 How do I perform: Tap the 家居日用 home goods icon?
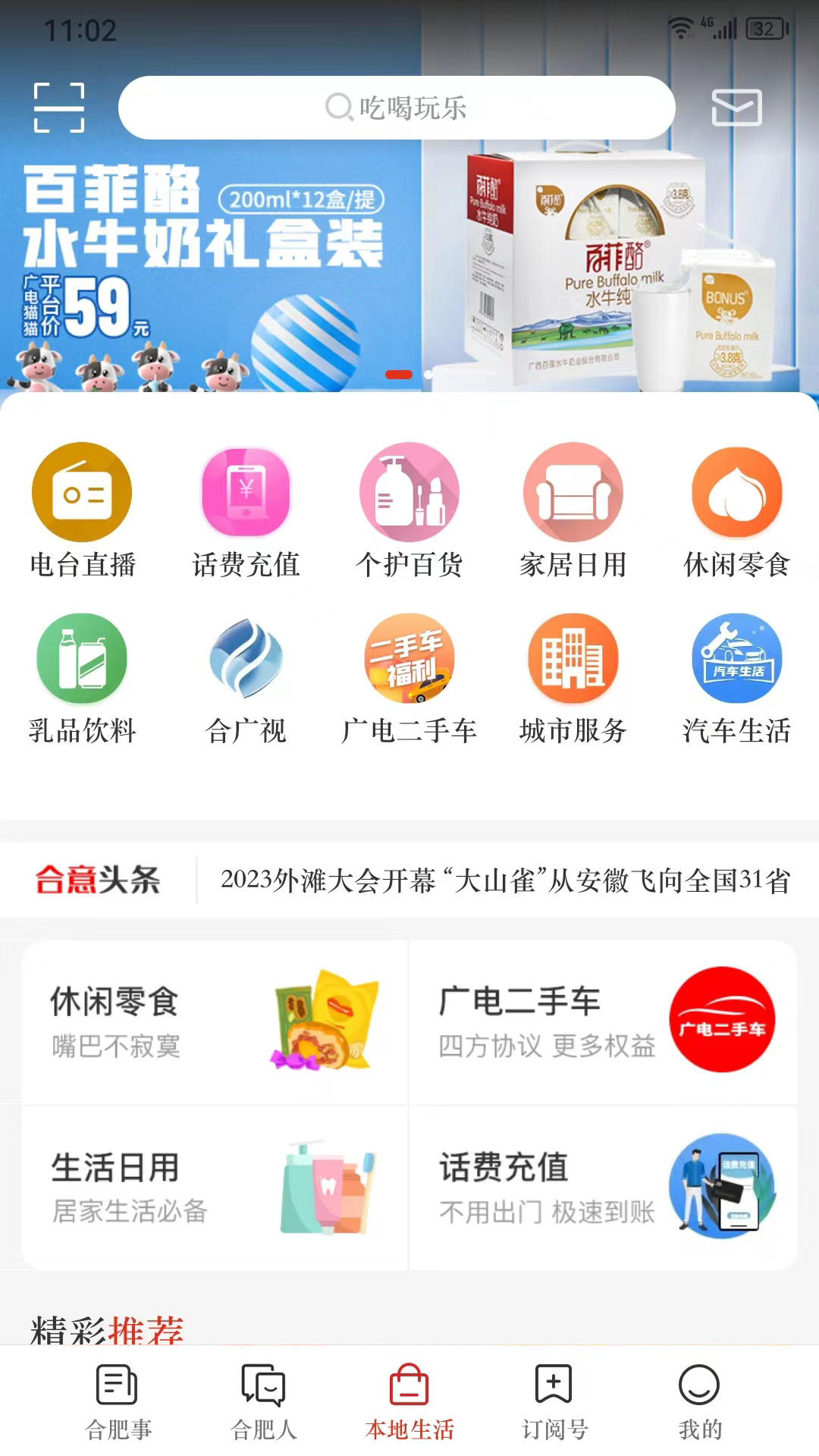573,491
